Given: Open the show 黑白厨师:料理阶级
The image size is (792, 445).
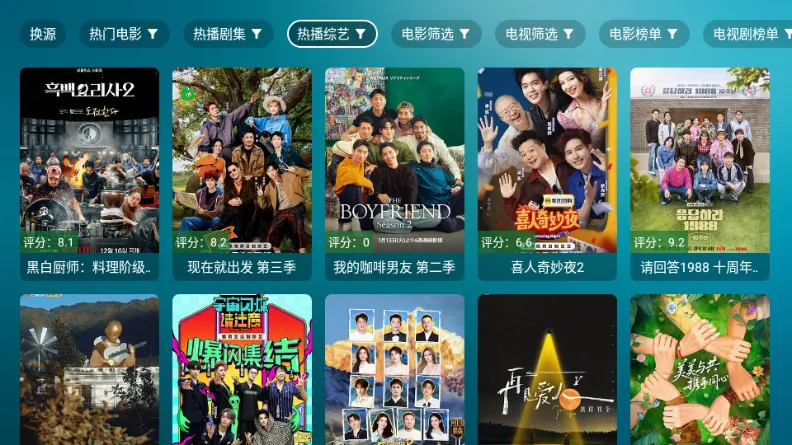Looking at the screenshot, I should [x=90, y=174].
